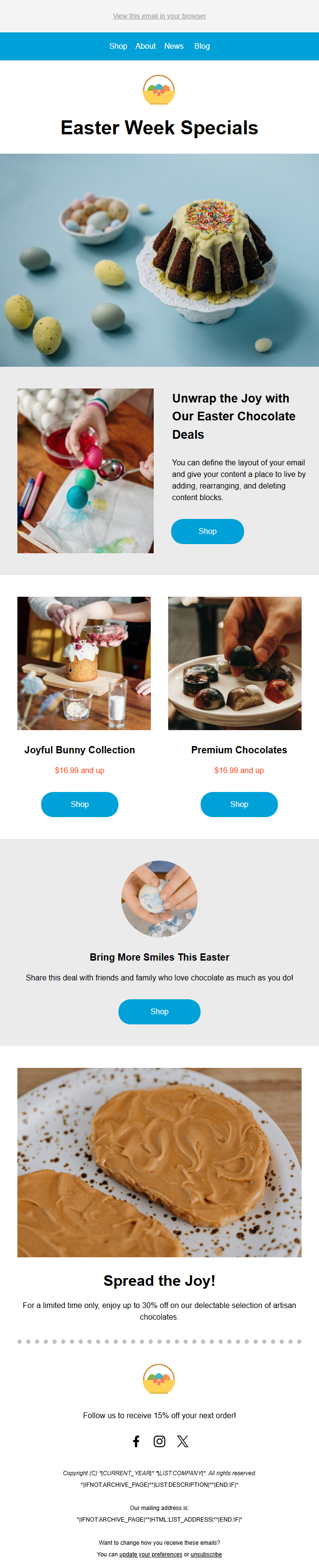Open the X social profile

(x=183, y=1441)
